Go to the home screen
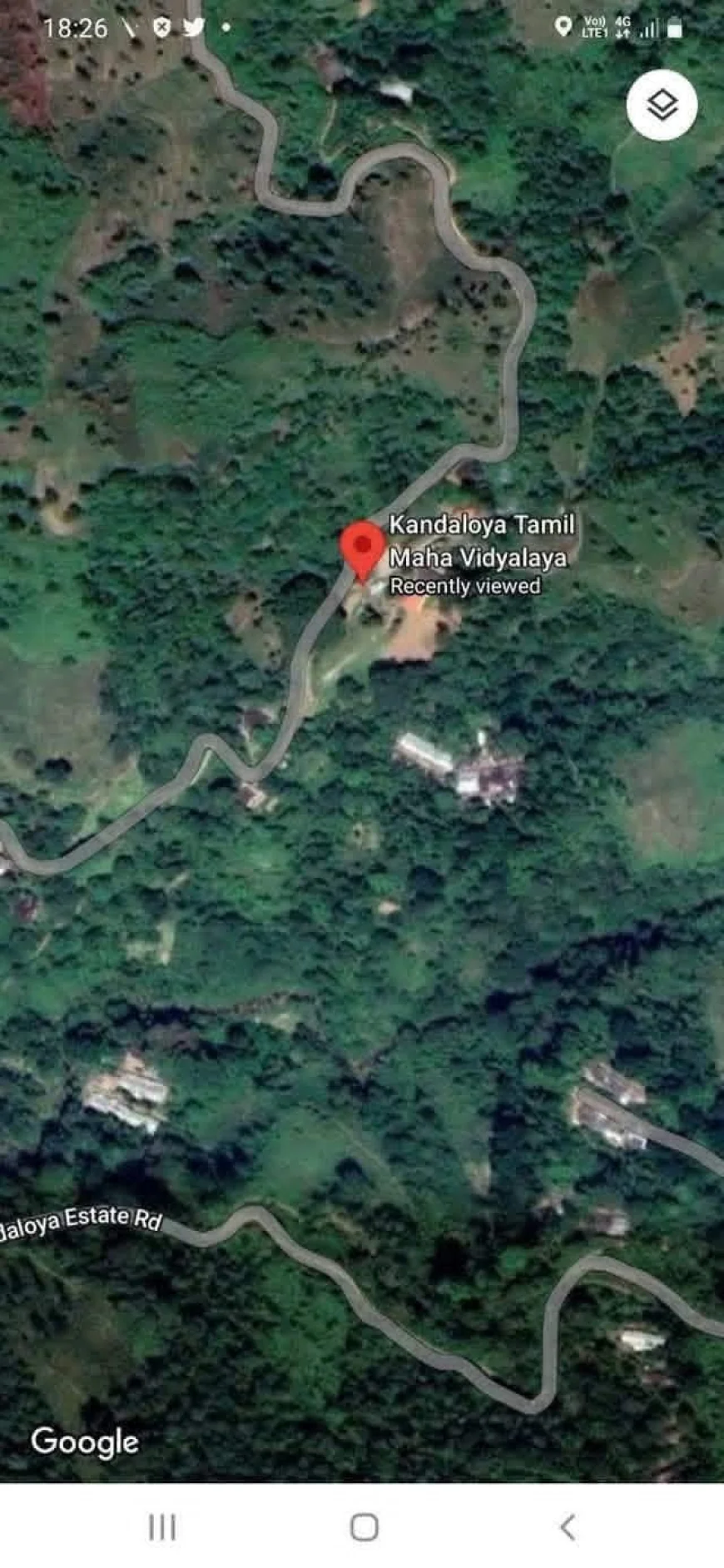The width and height of the screenshot is (724, 1568). [x=364, y=1526]
